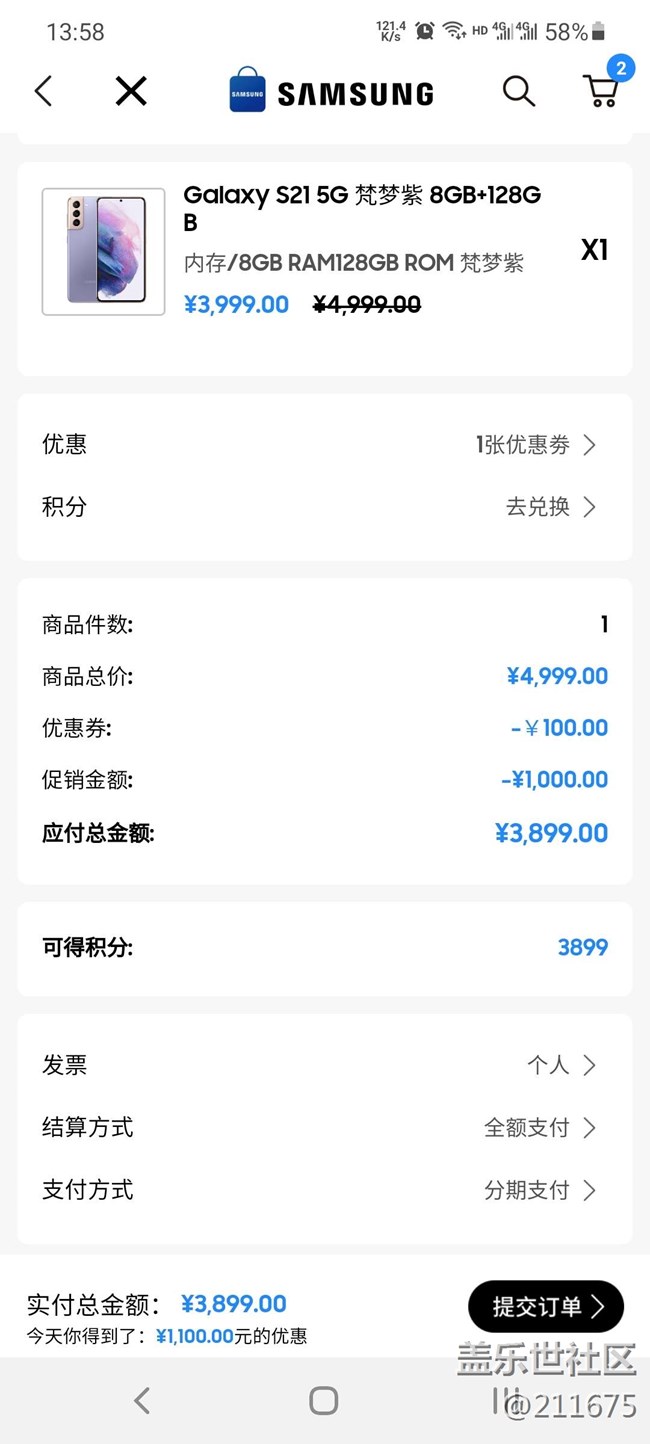This screenshot has height=1444, width=650.
Task: Change the 结算方式 settlement method
Action: (324, 1128)
